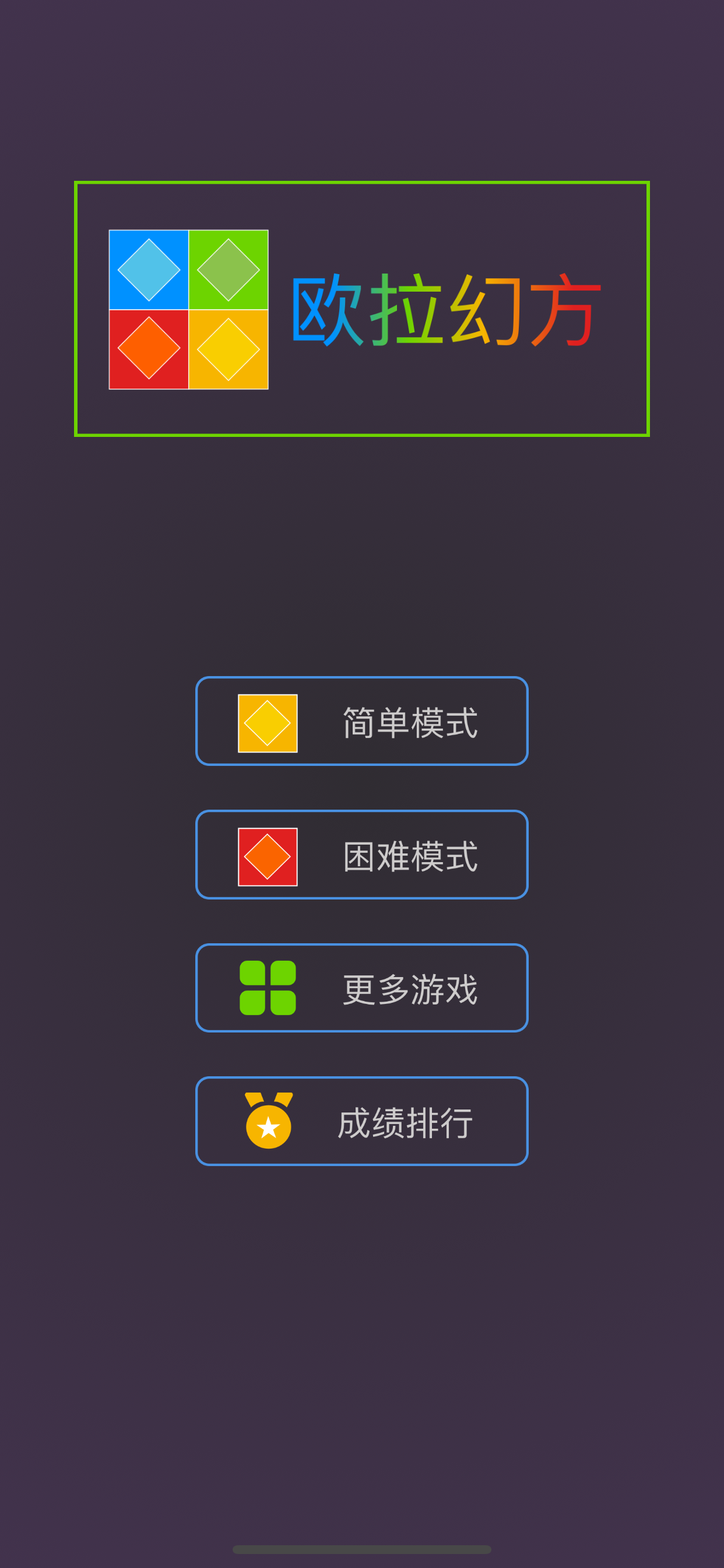Open 更多游戏 more games

point(361,988)
